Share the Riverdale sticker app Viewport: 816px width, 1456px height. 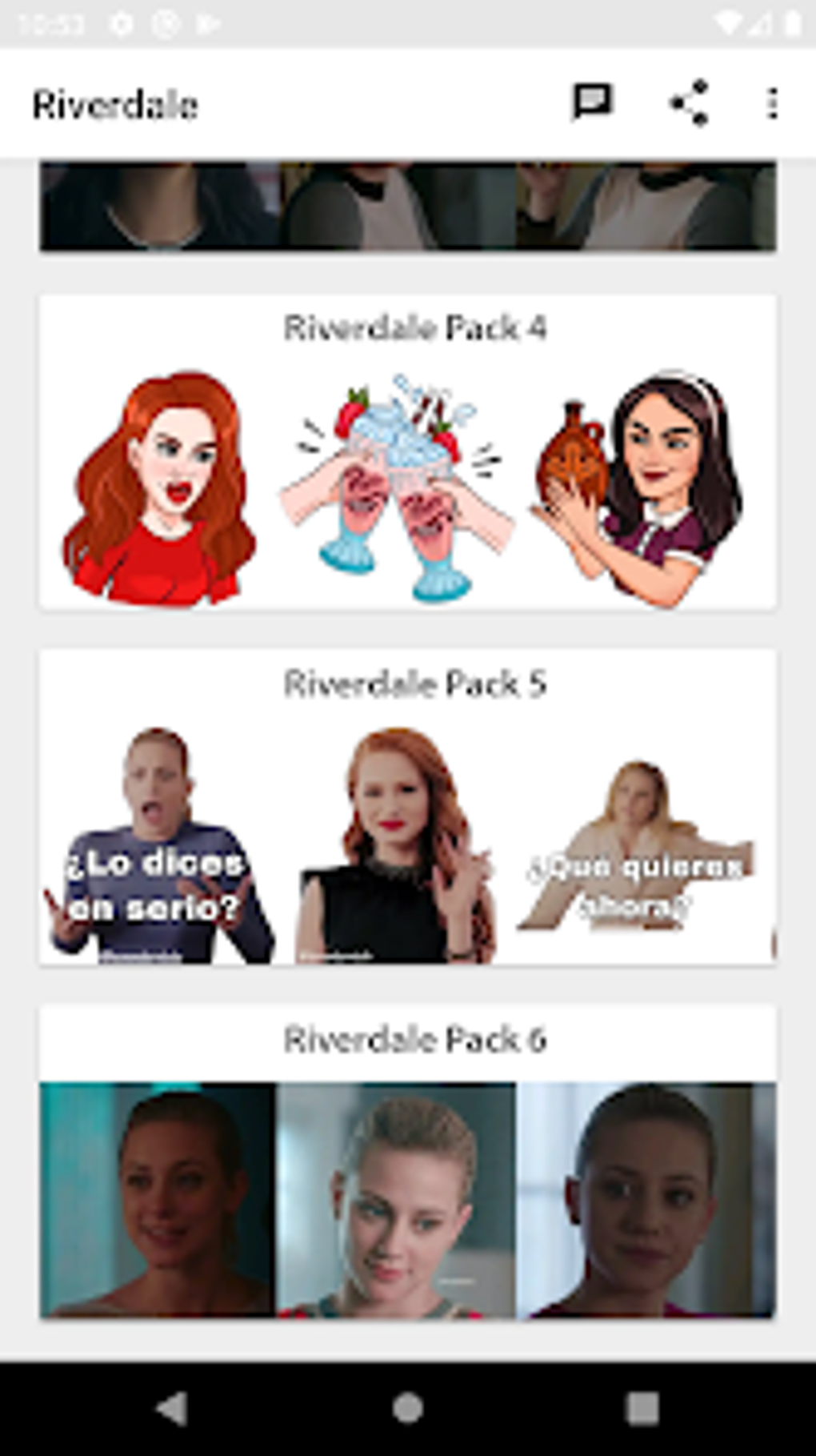(x=690, y=103)
